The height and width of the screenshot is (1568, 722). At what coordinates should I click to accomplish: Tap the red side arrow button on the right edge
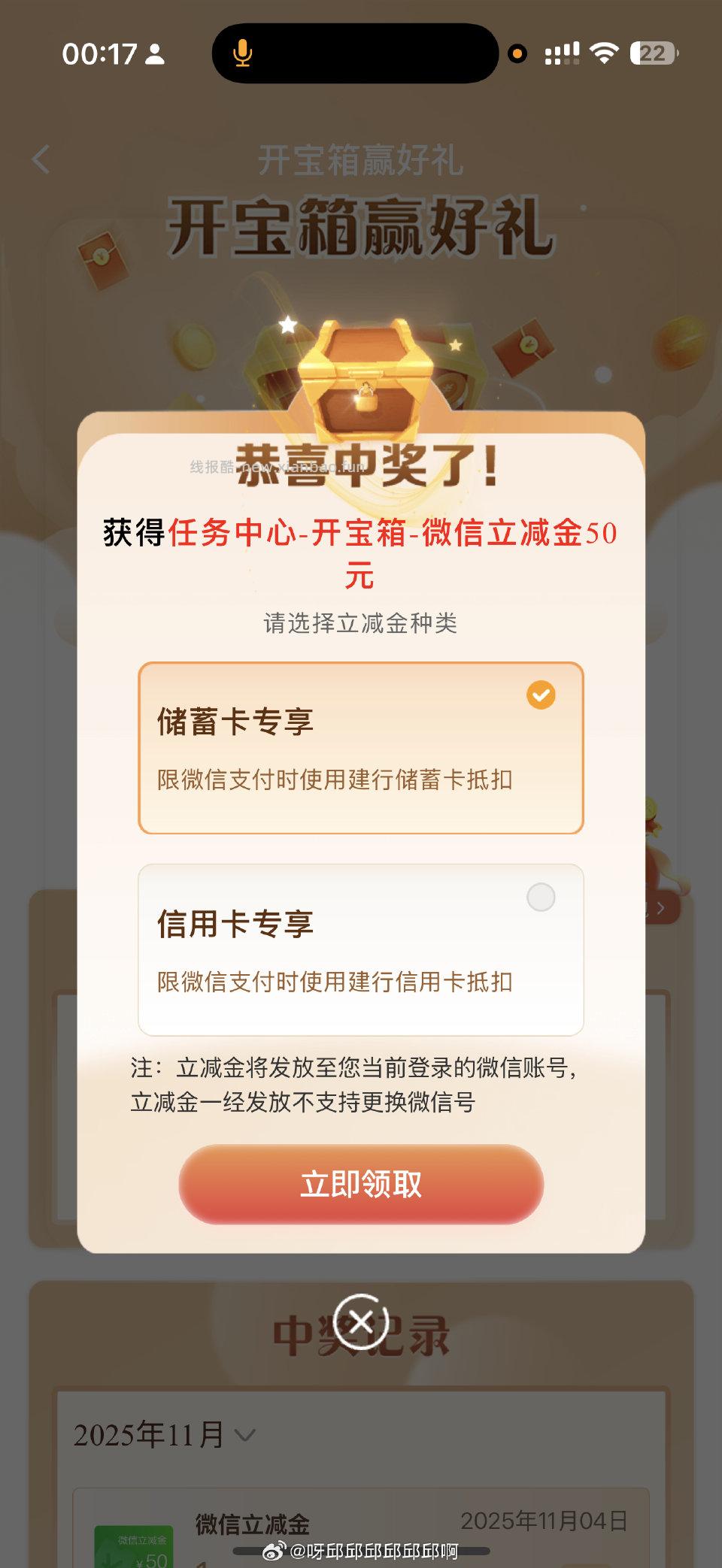660,908
